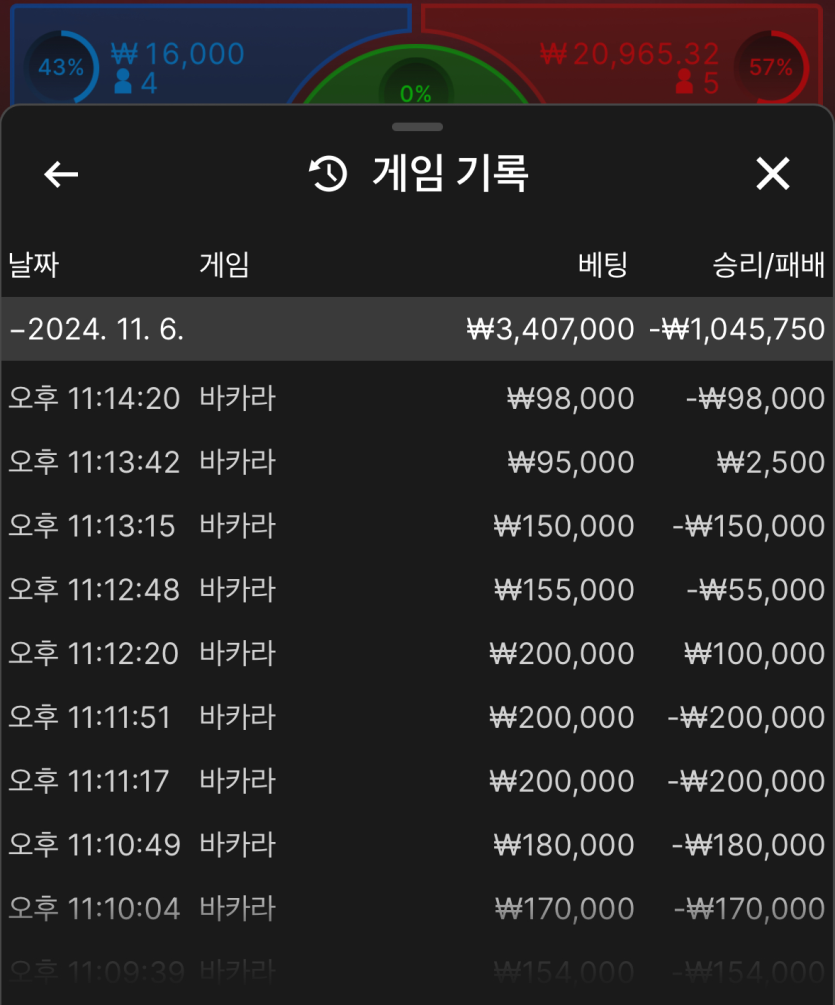Show the 오후 11:12:20 바카라 result
The width and height of the screenshot is (835, 1005).
416,654
